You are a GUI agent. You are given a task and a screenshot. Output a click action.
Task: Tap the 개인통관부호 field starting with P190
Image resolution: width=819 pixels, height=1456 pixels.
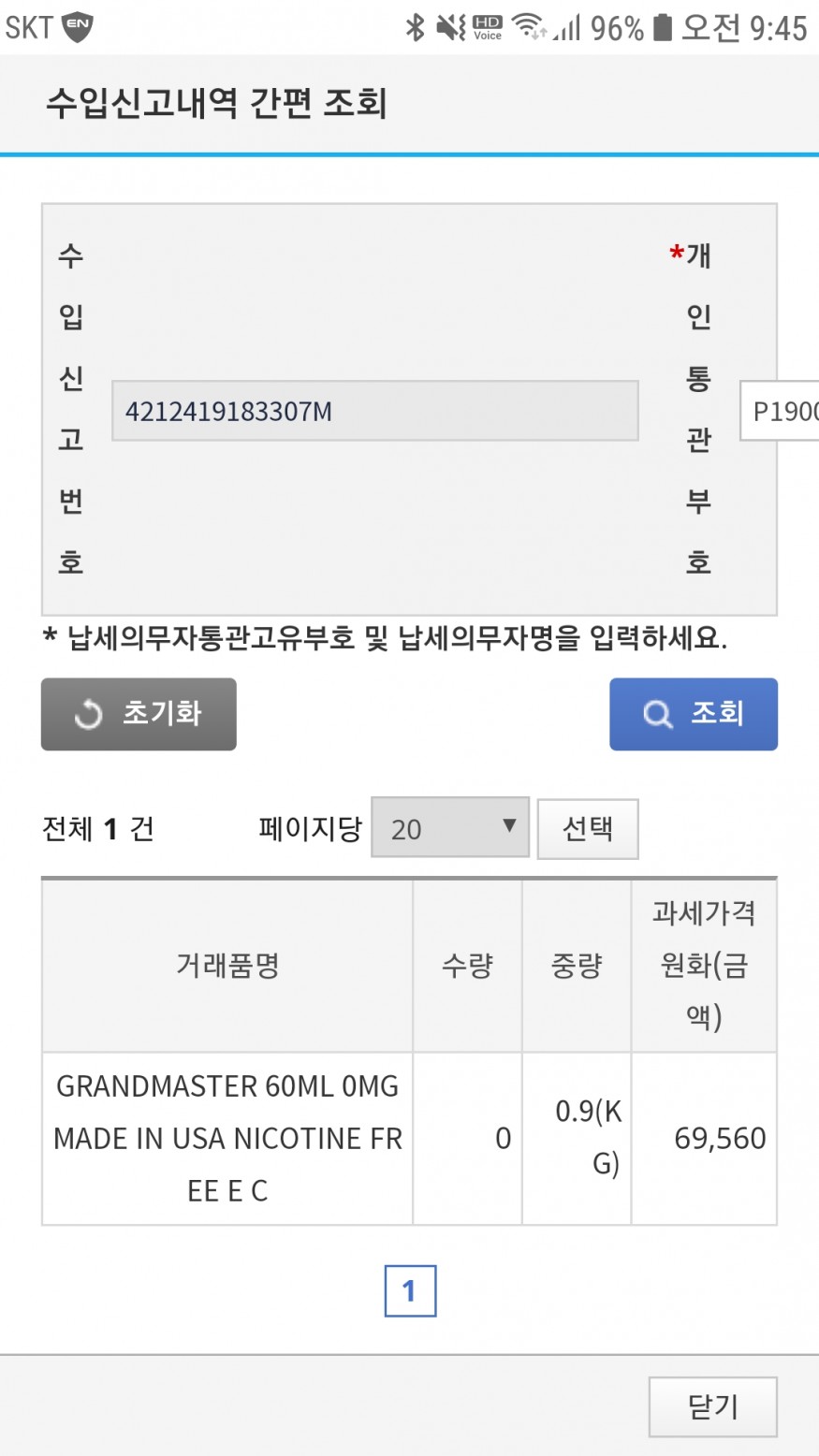pyautogui.click(x=780, y=411)
